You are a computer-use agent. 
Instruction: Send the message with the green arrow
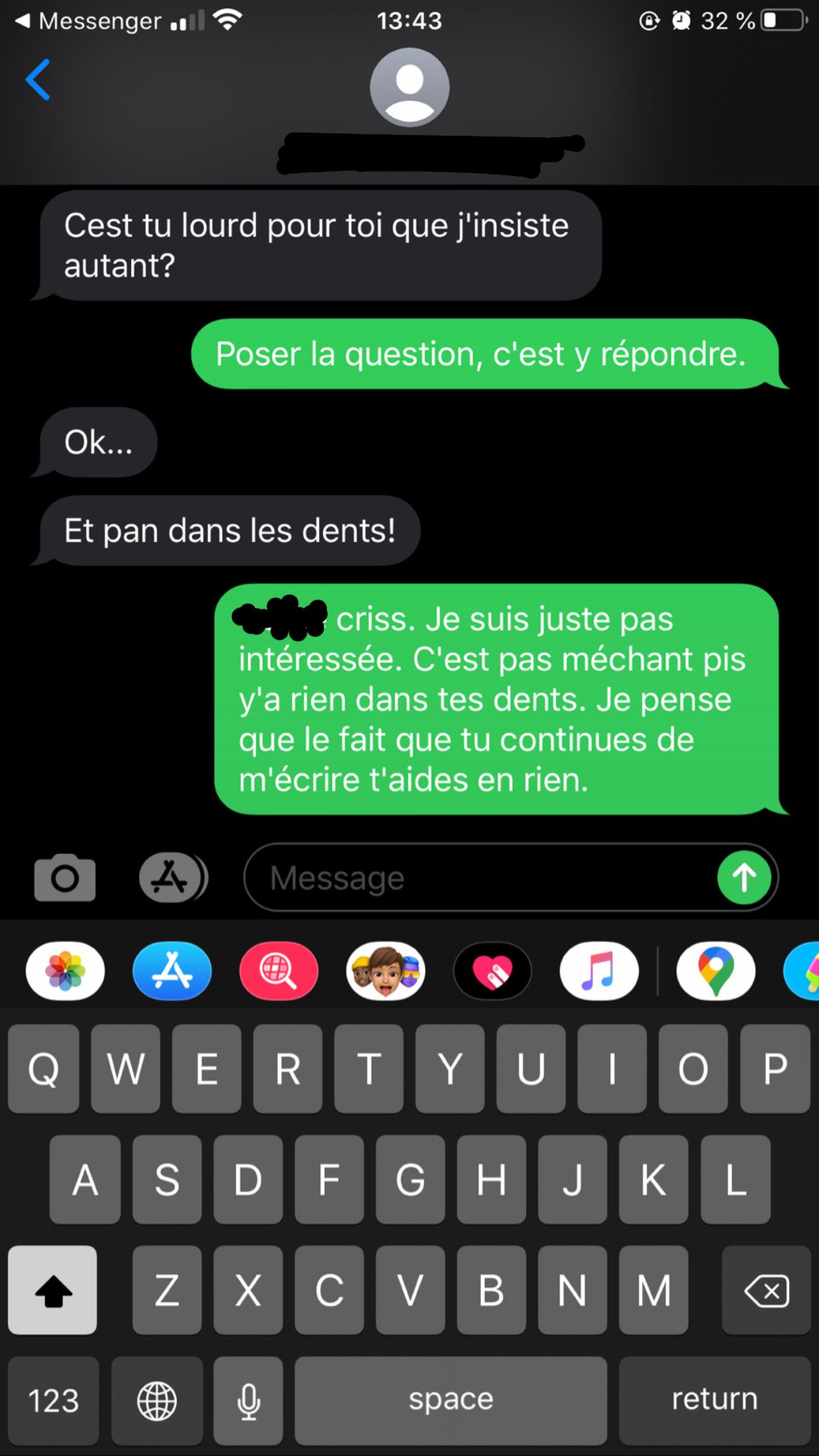point(744,878)
